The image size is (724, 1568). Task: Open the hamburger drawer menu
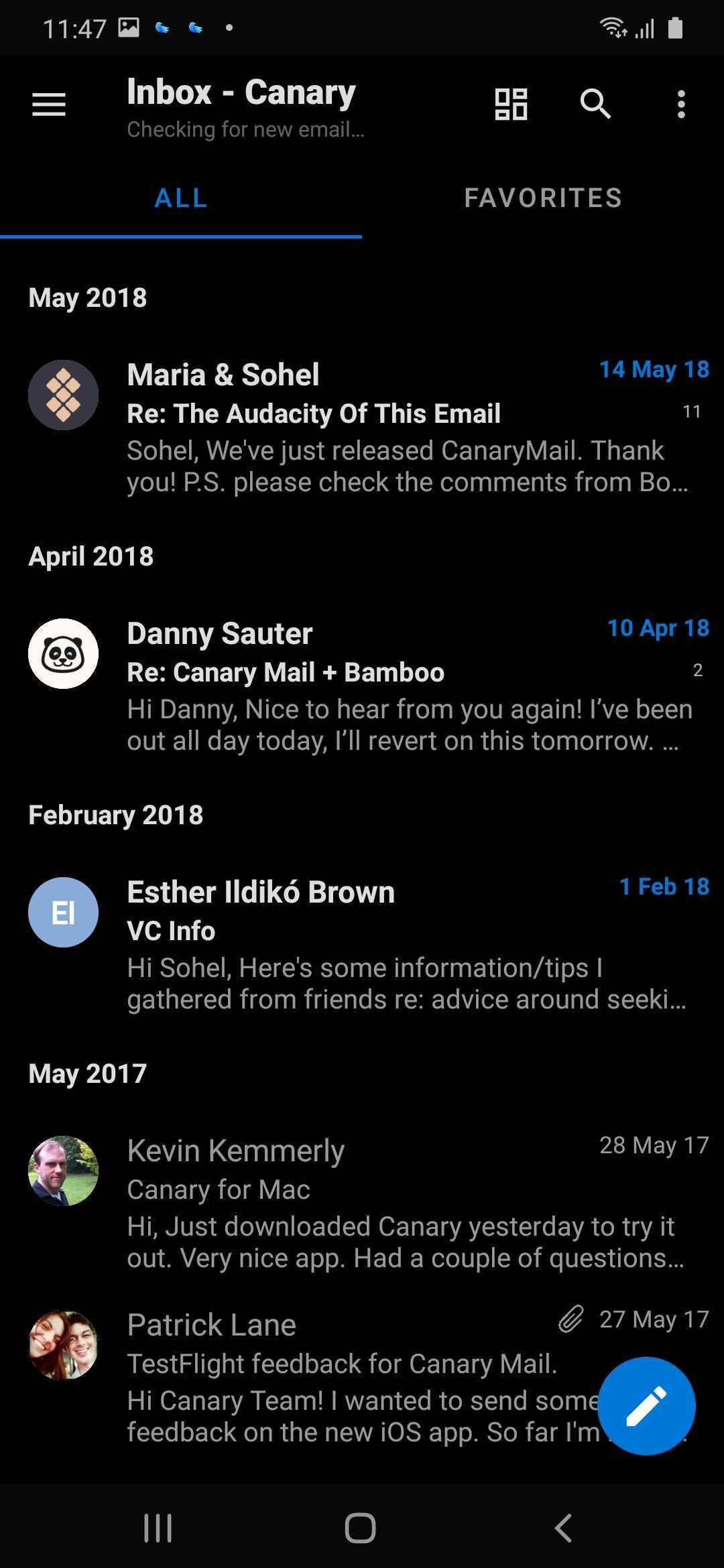(x=49, y=105)
